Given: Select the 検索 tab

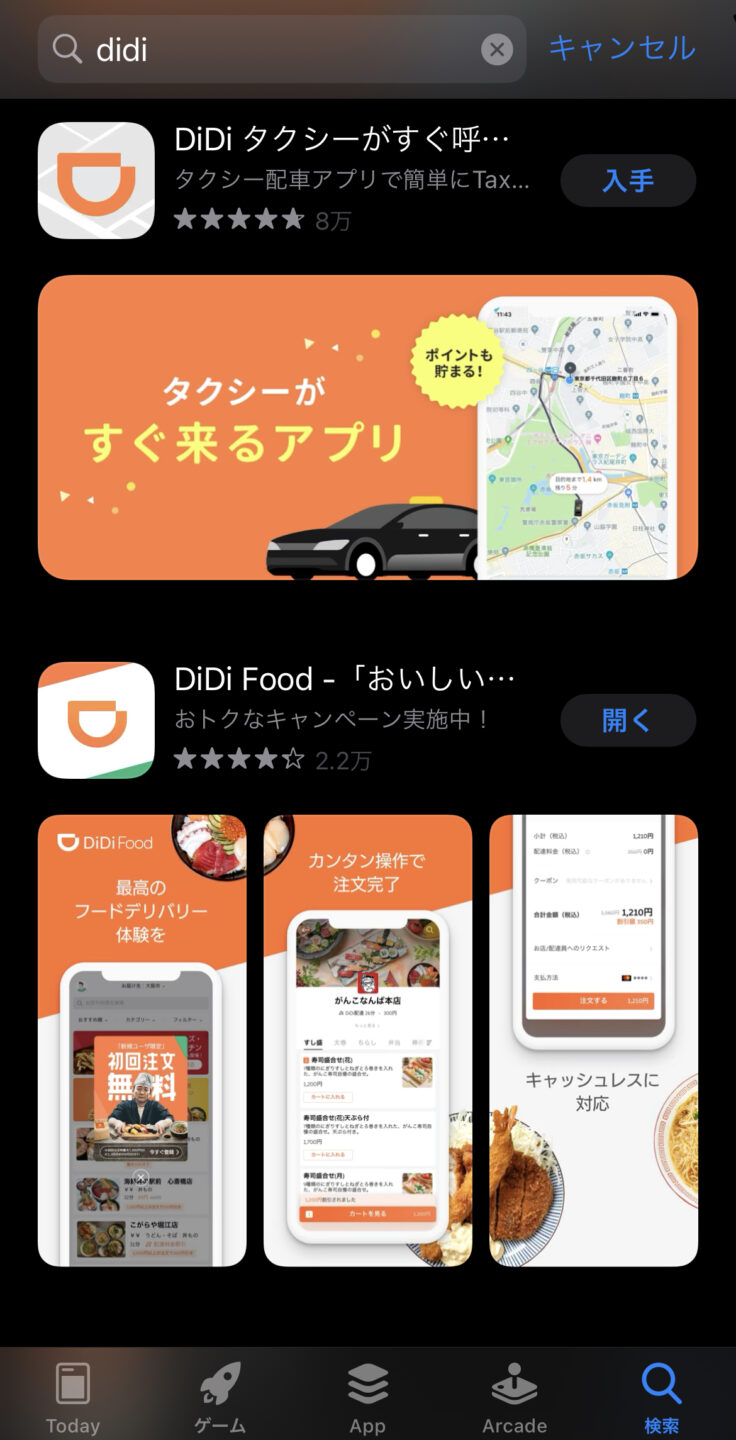Looking at the screenshot, I should coord(661,1397).
